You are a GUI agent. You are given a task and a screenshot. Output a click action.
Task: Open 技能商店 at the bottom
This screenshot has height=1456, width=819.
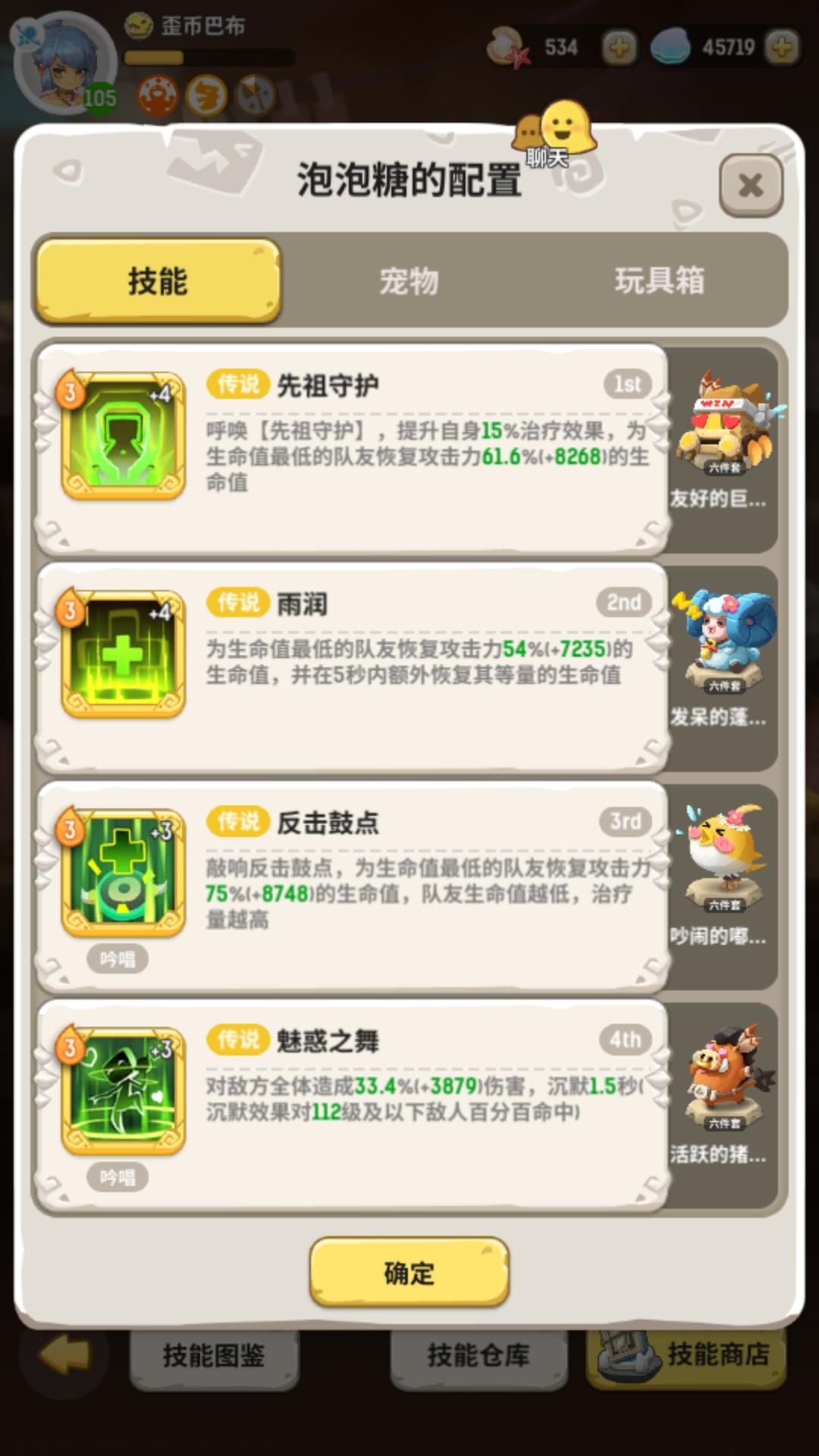click(x=686, y=1356)
